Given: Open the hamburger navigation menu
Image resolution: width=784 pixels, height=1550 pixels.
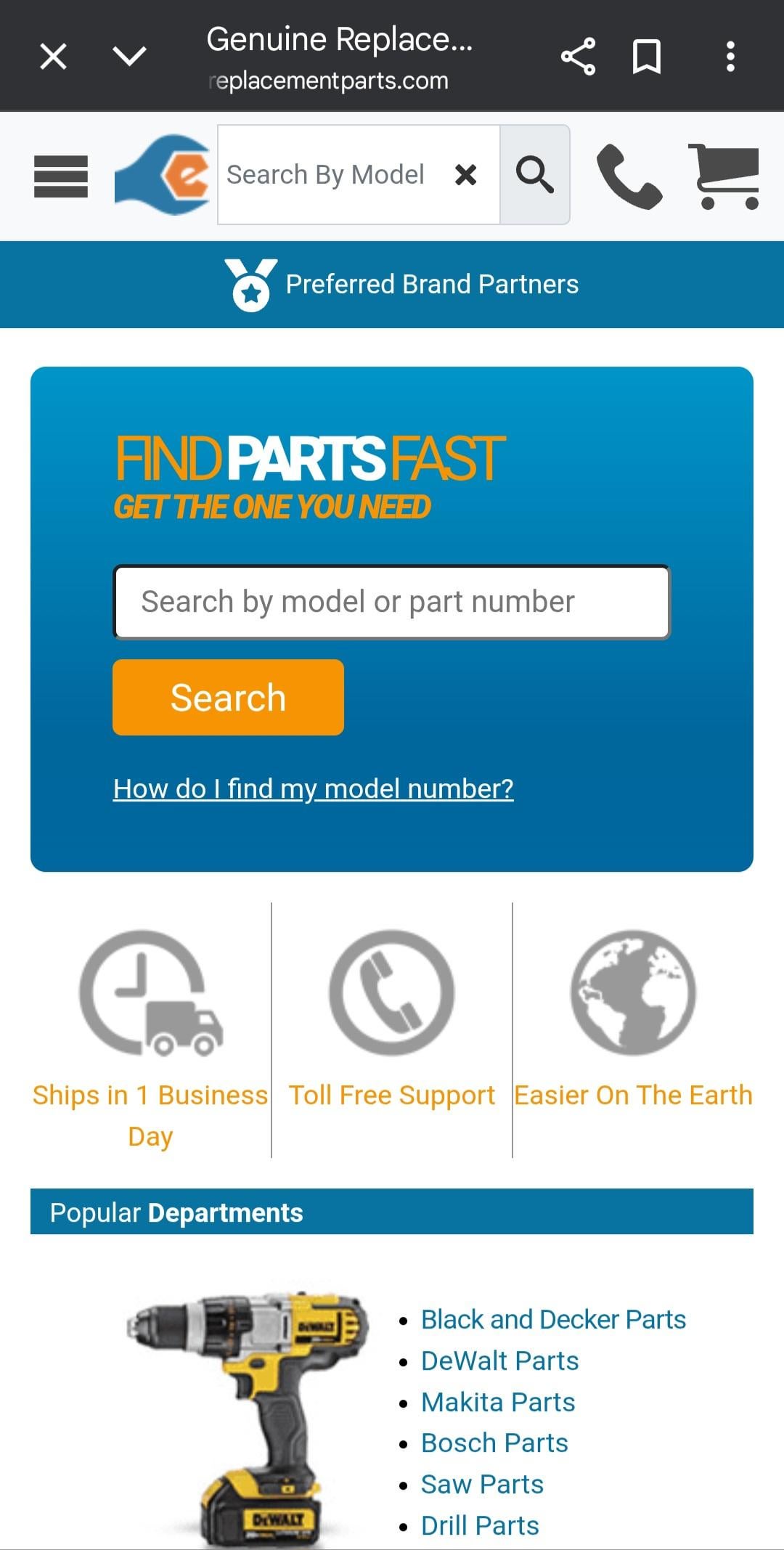Looking at the screenshot, I should tap(61, 176).
